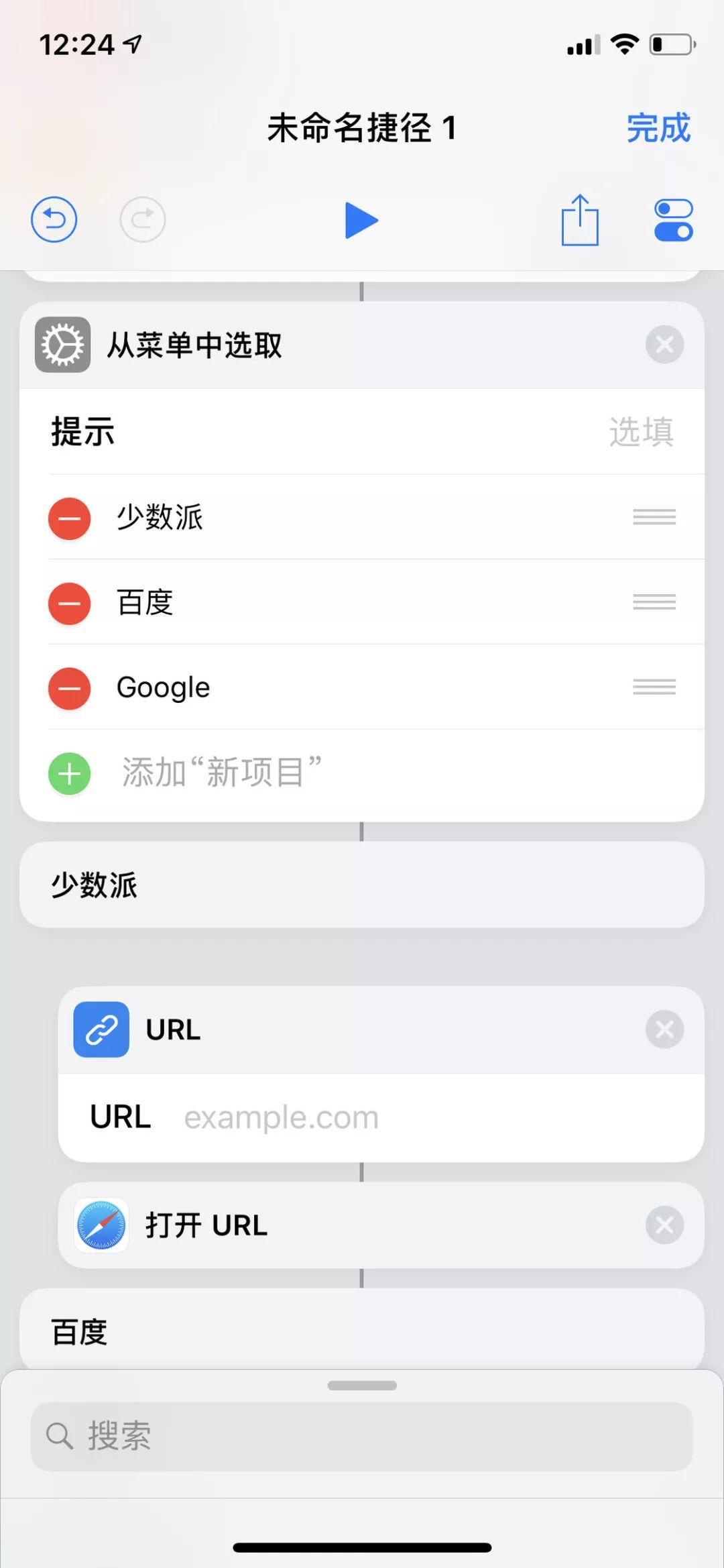
Task: Tap the redo arrow icon
Action: tap(142, 220)
